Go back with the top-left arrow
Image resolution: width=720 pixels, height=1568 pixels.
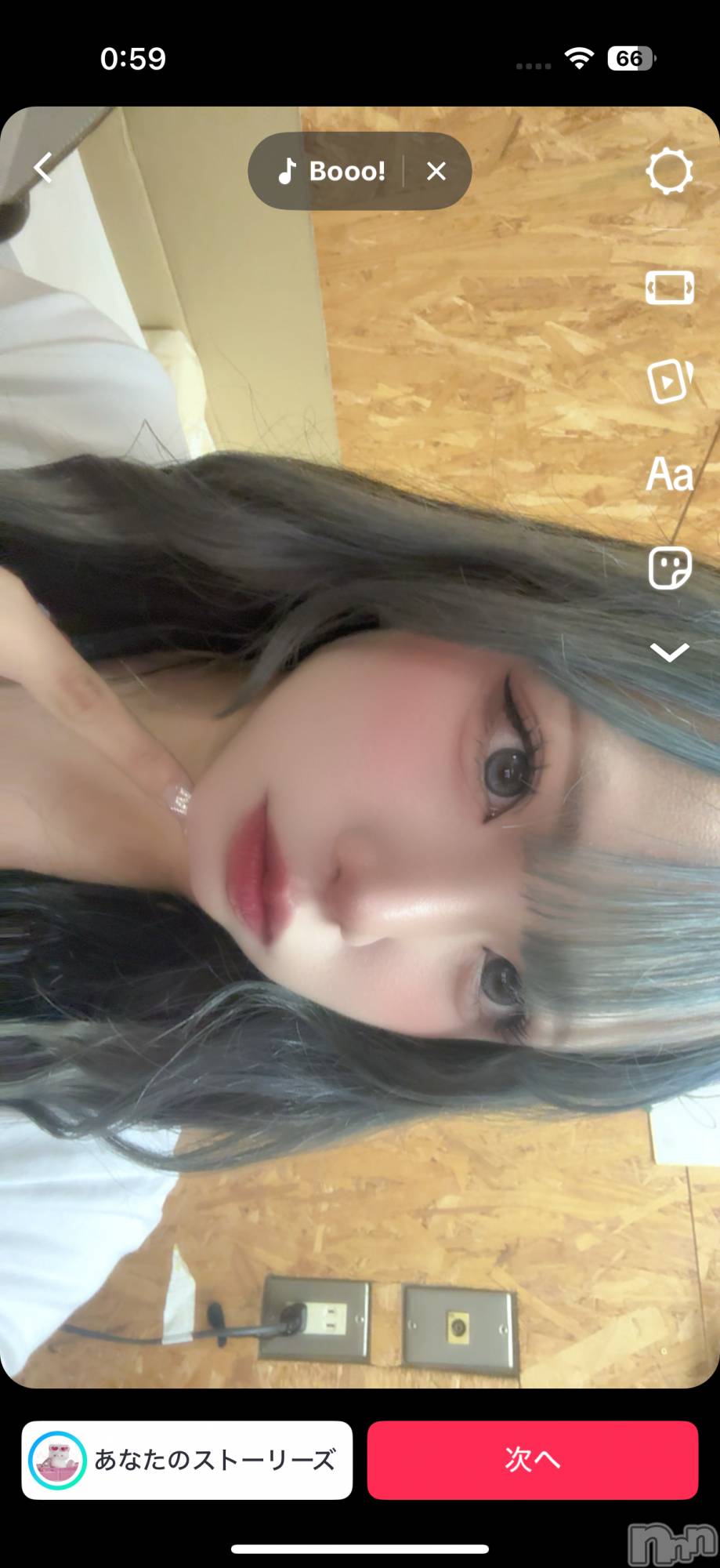[43, 168]
